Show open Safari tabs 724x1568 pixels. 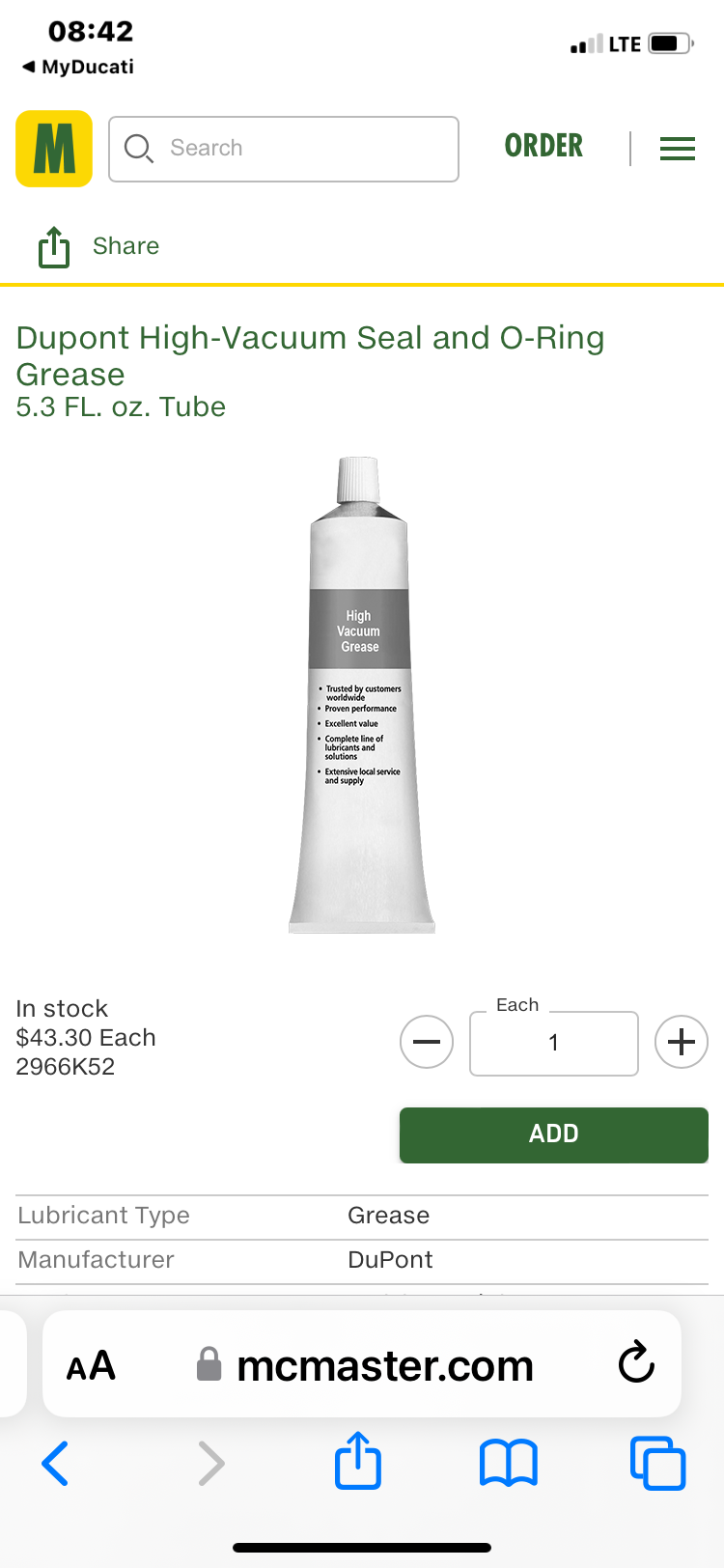pos(657,1464)
